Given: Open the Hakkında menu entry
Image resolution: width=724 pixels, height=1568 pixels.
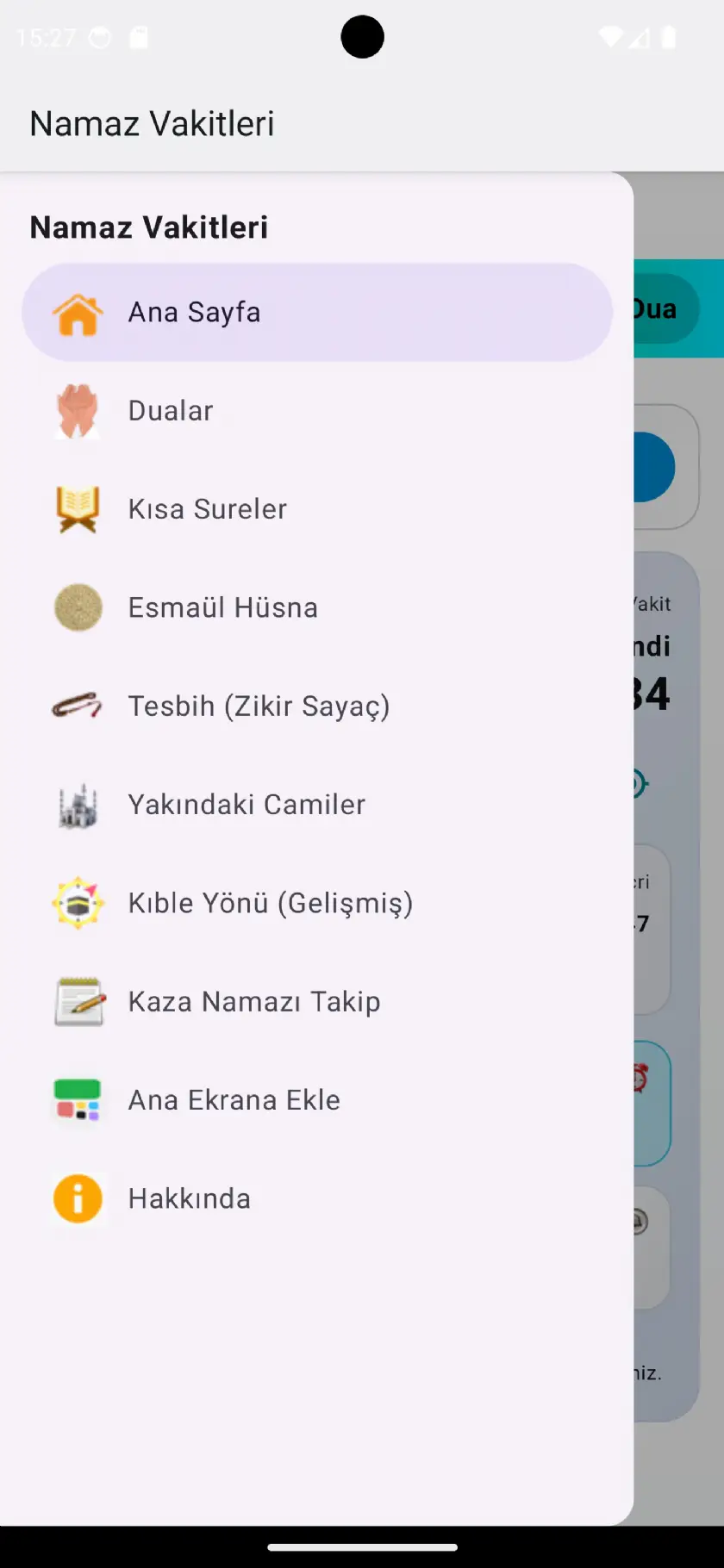Looking at the screenshot, I should 189,1198.
